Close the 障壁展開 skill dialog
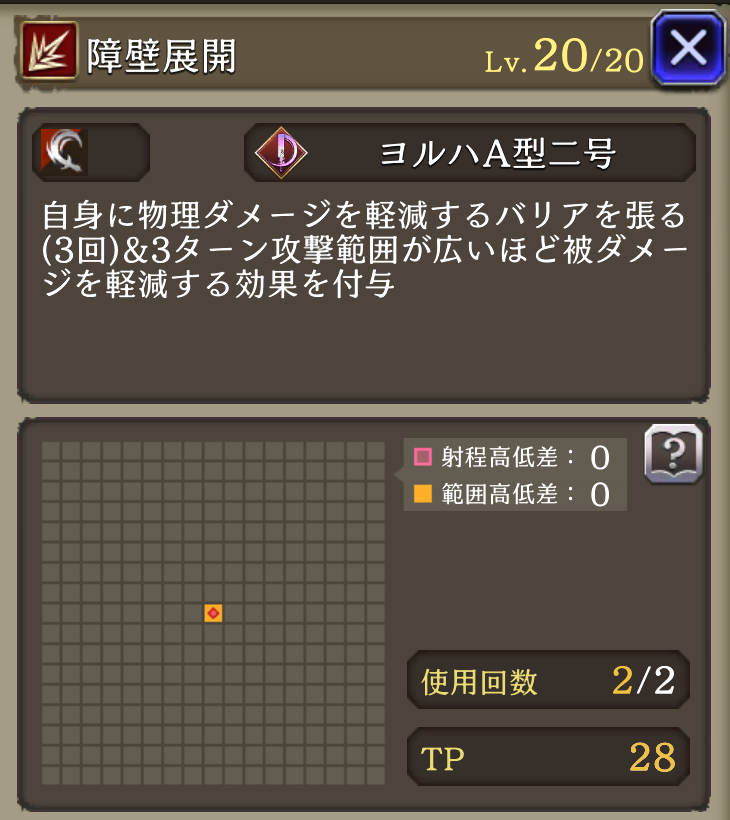The image size is (730, 820). coord(687,47)
